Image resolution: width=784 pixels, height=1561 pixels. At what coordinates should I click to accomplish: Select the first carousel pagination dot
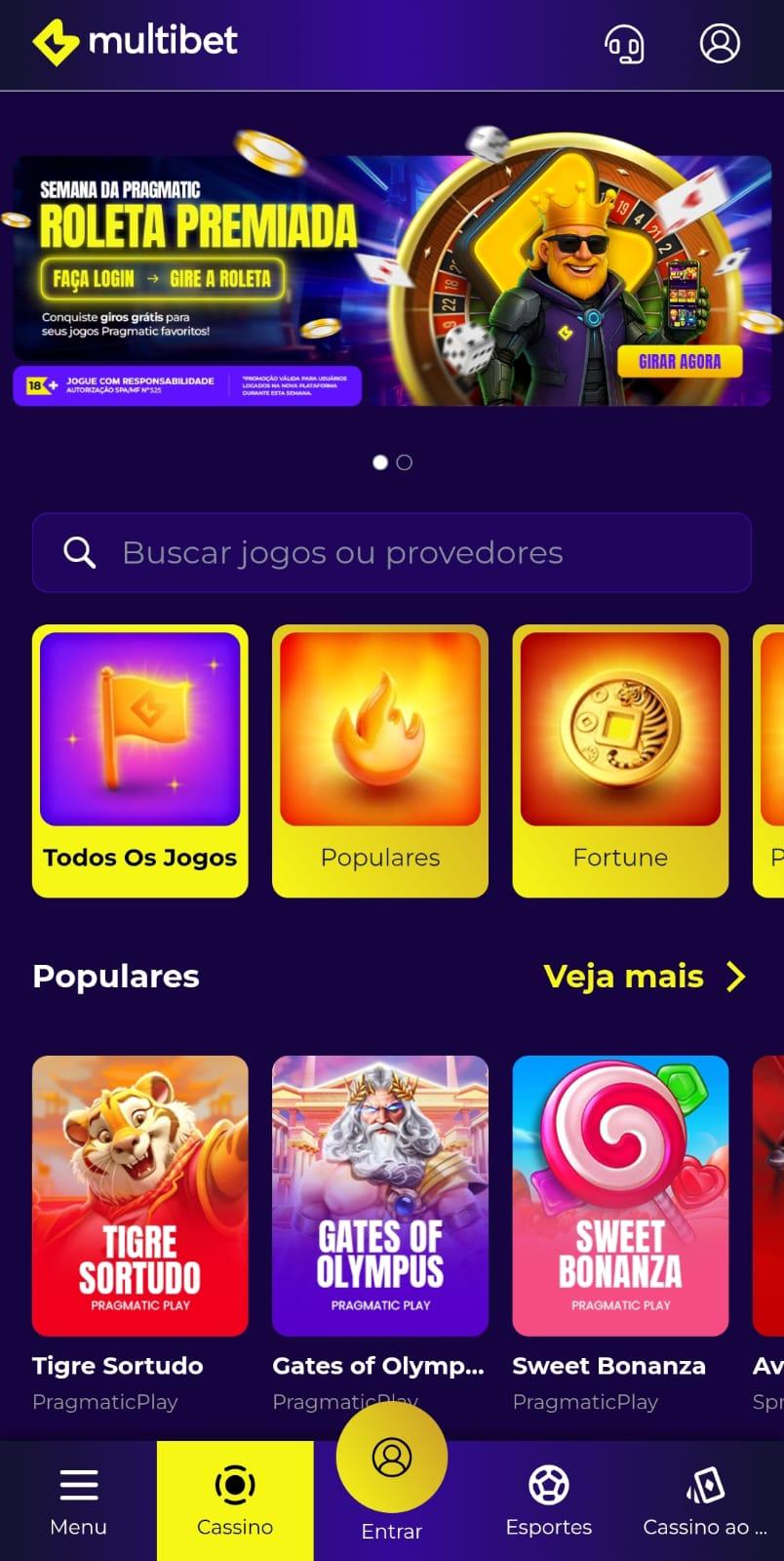click(379, 462)
